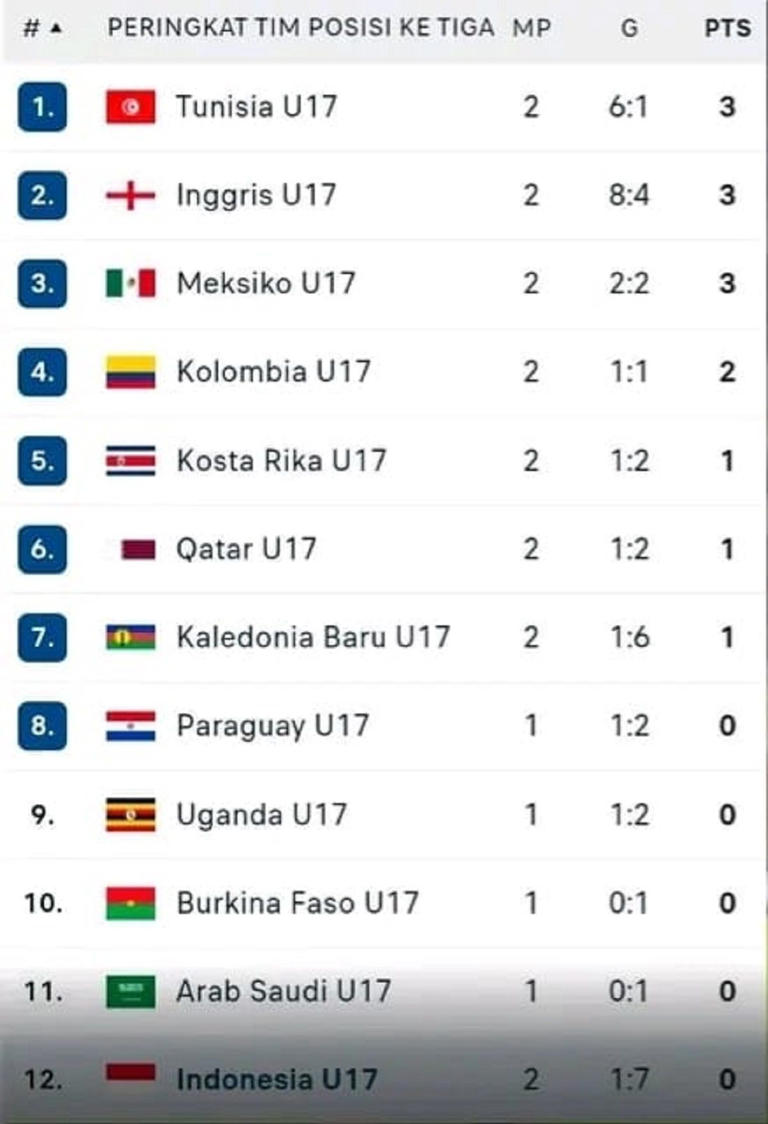Click the Tunisia flag icon

pos(130,106)
